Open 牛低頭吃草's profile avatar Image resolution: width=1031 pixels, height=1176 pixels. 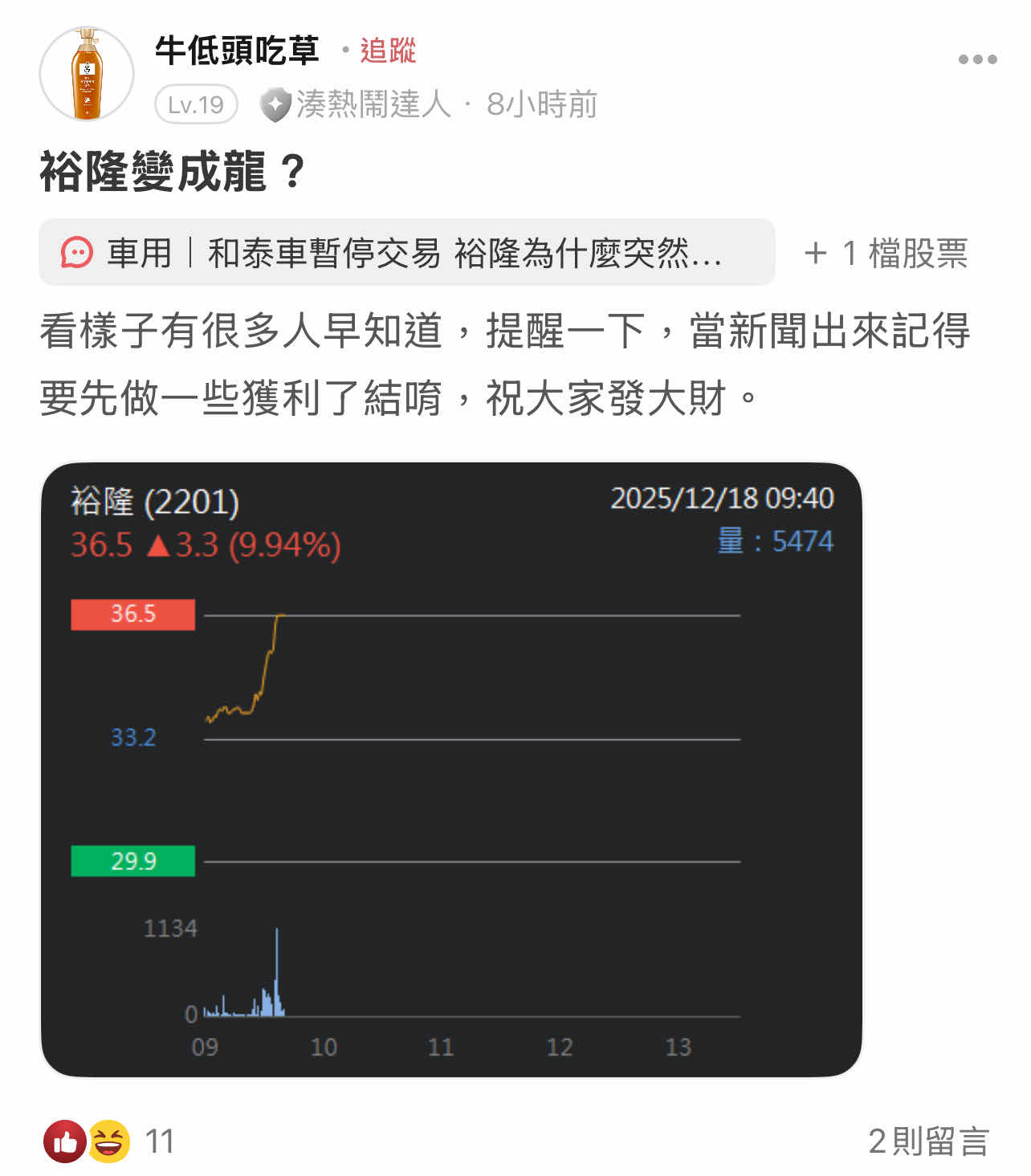(87, 74)
